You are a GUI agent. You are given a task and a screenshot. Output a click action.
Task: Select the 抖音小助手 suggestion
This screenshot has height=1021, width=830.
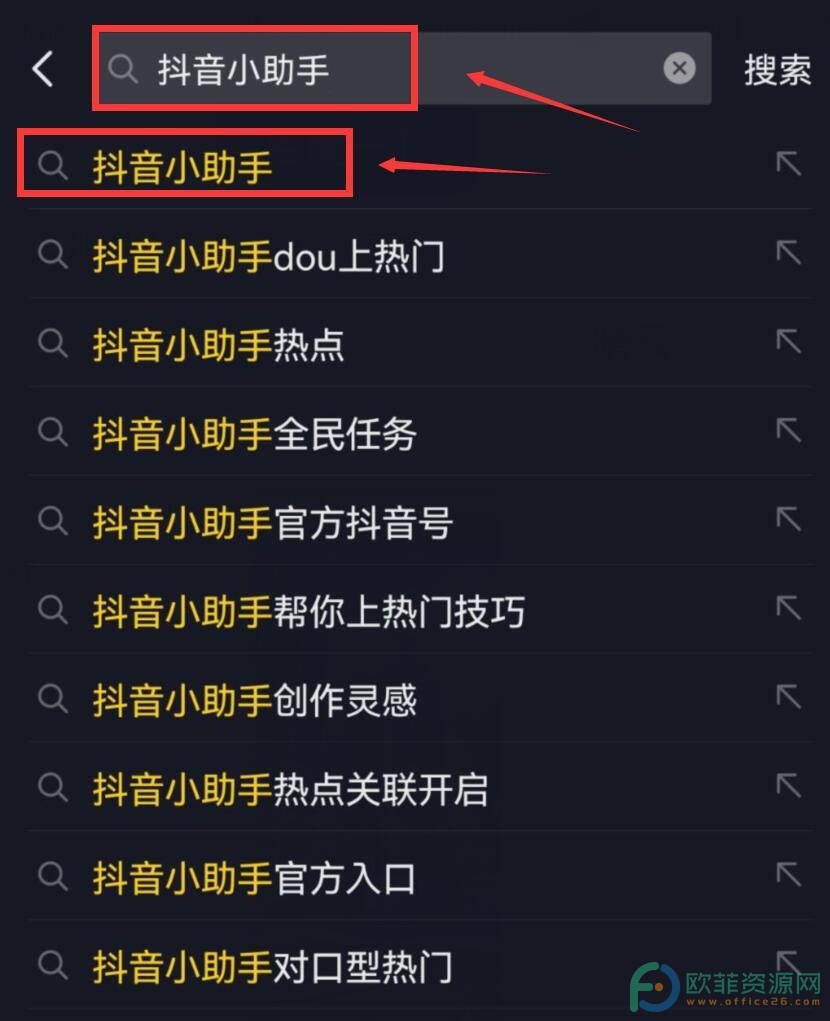pyautogui.click(x=183, y=166)
